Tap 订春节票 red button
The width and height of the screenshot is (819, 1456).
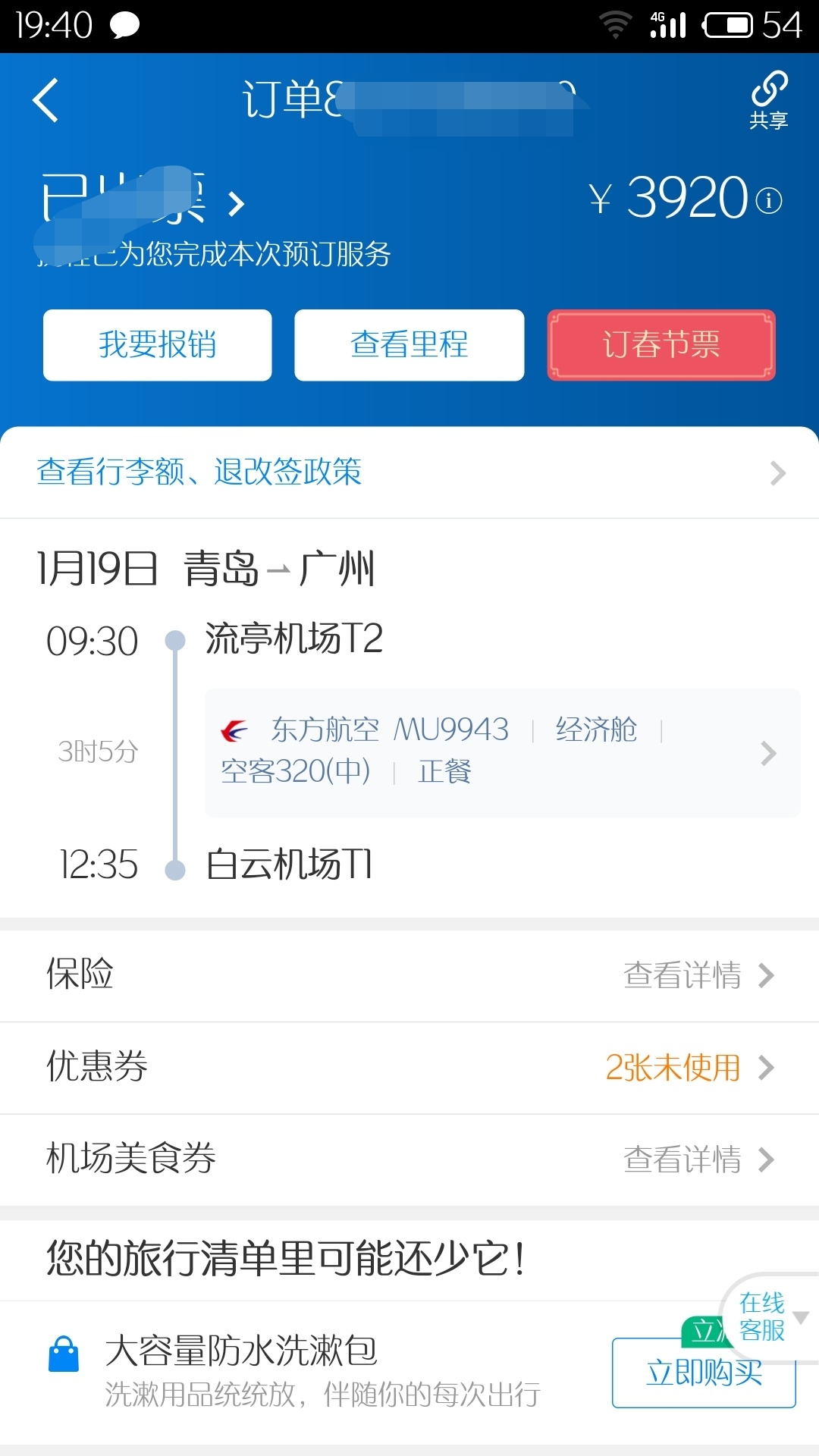(661, 345)
